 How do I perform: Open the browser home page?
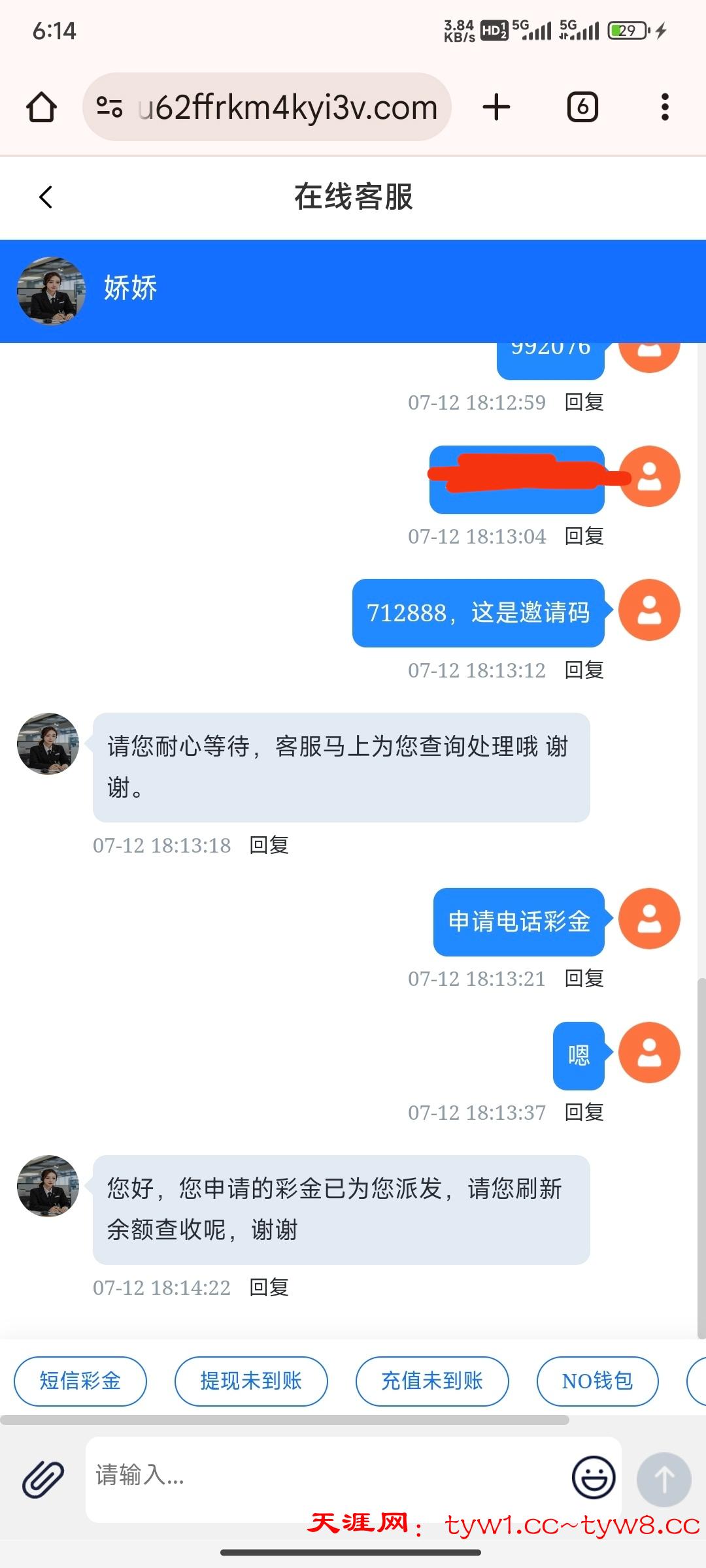tap(41, 107)
